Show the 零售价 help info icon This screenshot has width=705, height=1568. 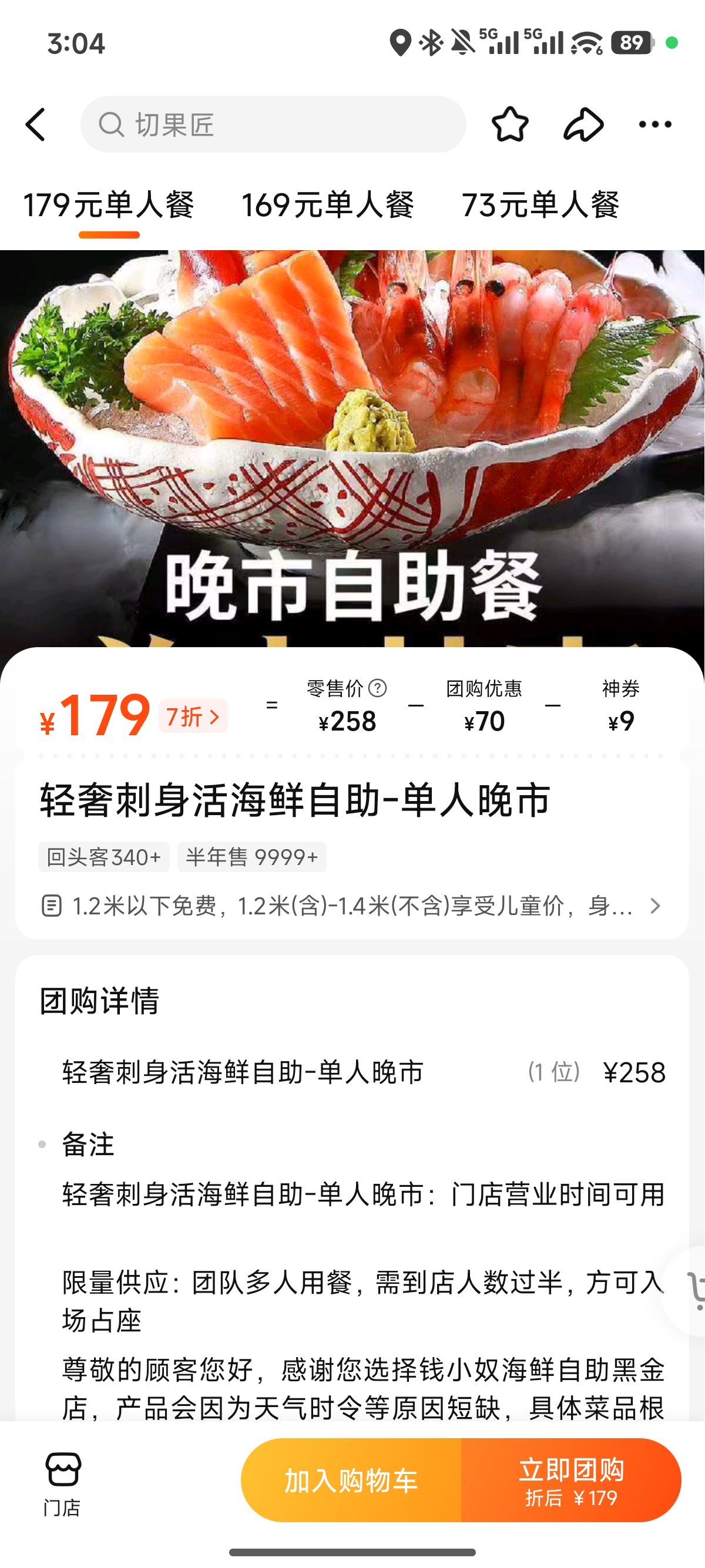[x=377, y=688]
